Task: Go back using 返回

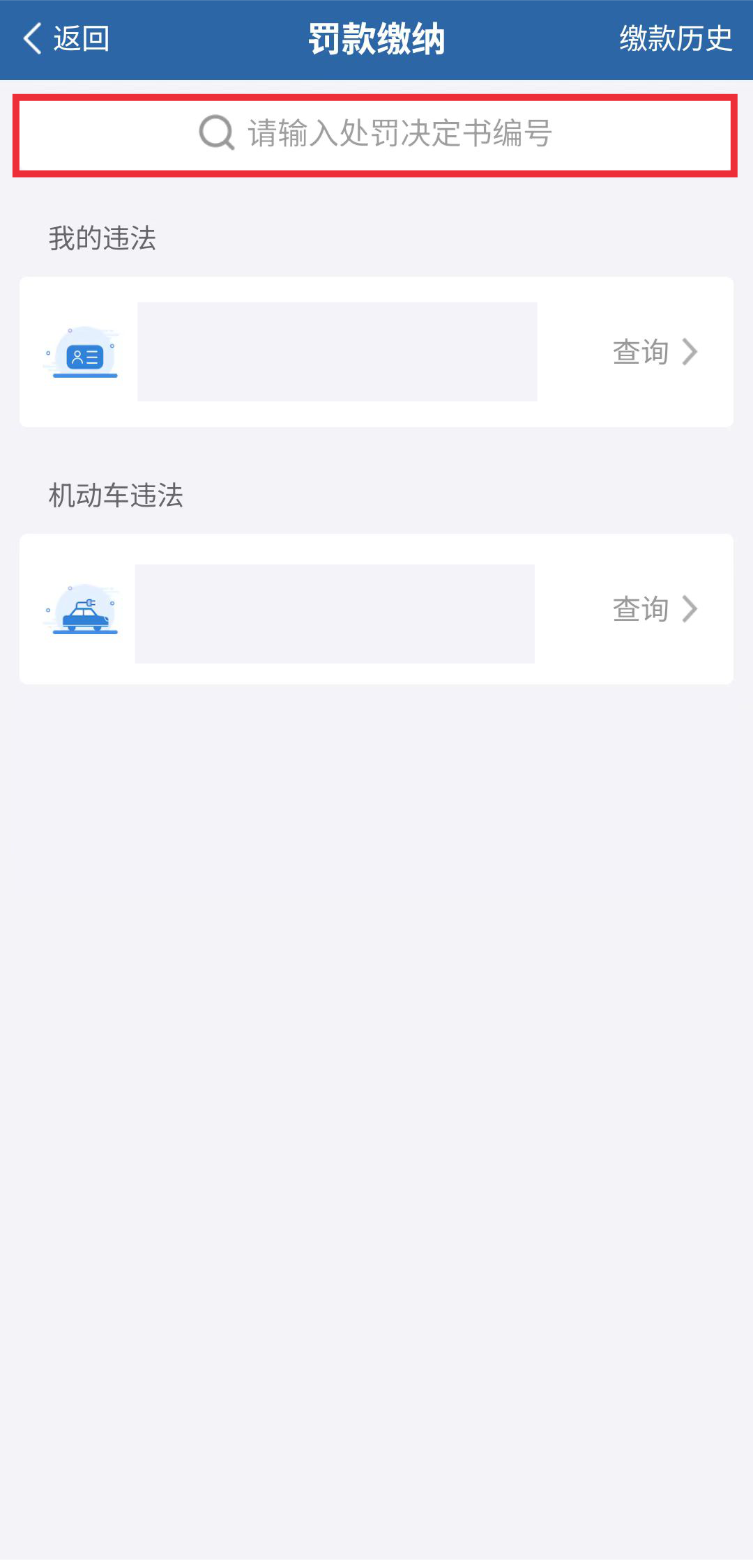Action: (66, 38)
